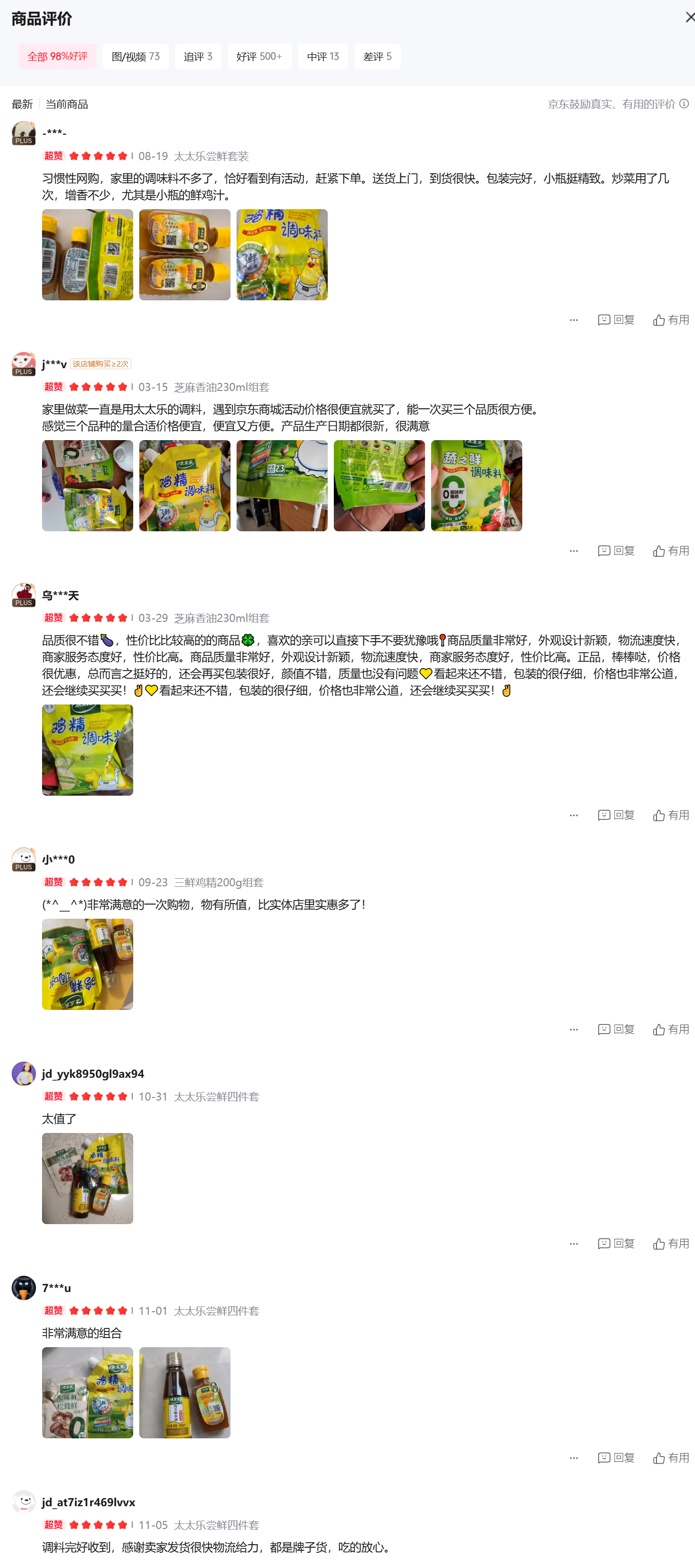695x1568 pixels.
Task: Sort reviews by 最新
Action: [22, 104]
